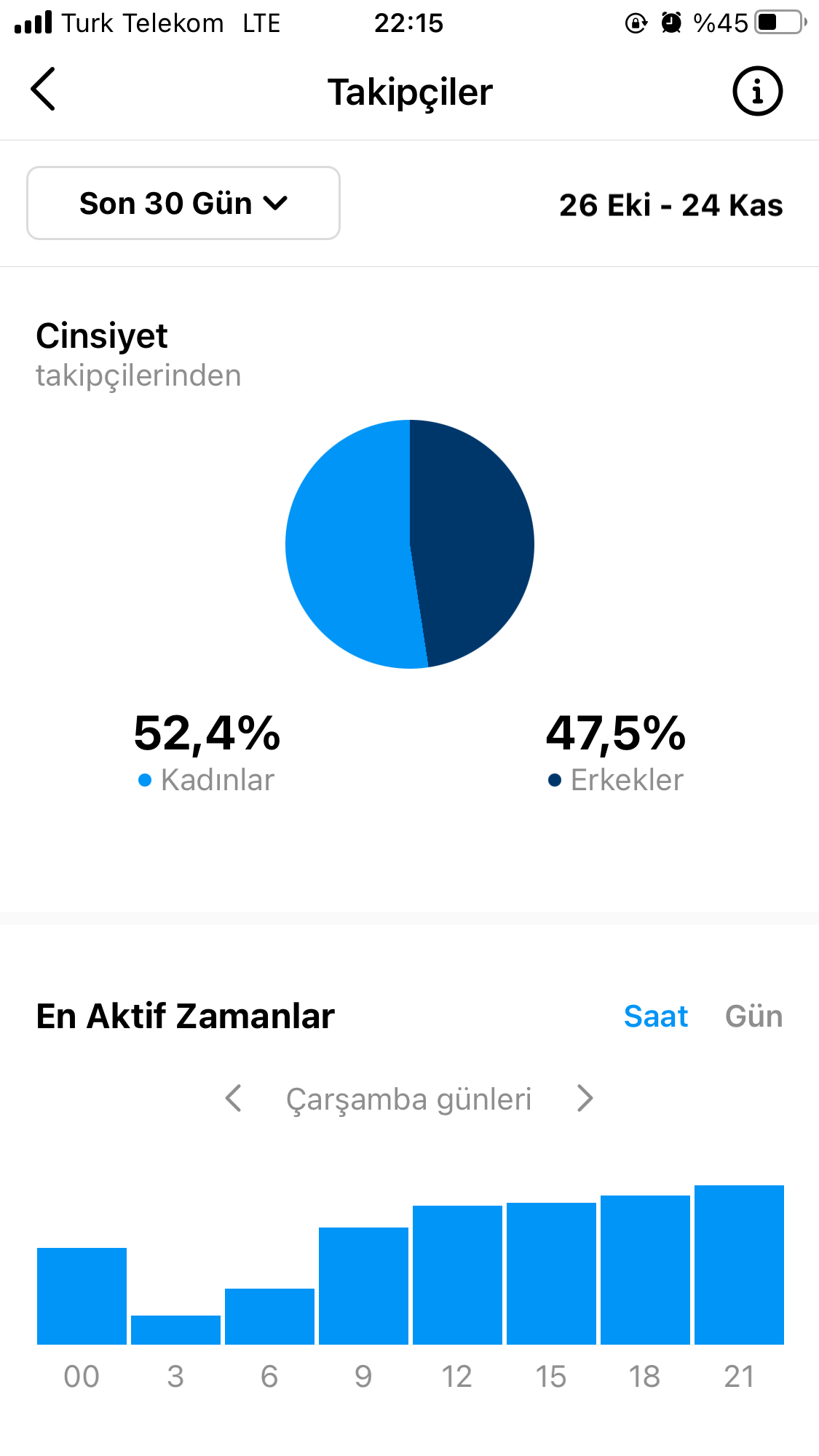Go to the day before Çarşamba günleri
Image resolution: width=819 pixels, height=1456 pixels.
[x=234, y=1098]
